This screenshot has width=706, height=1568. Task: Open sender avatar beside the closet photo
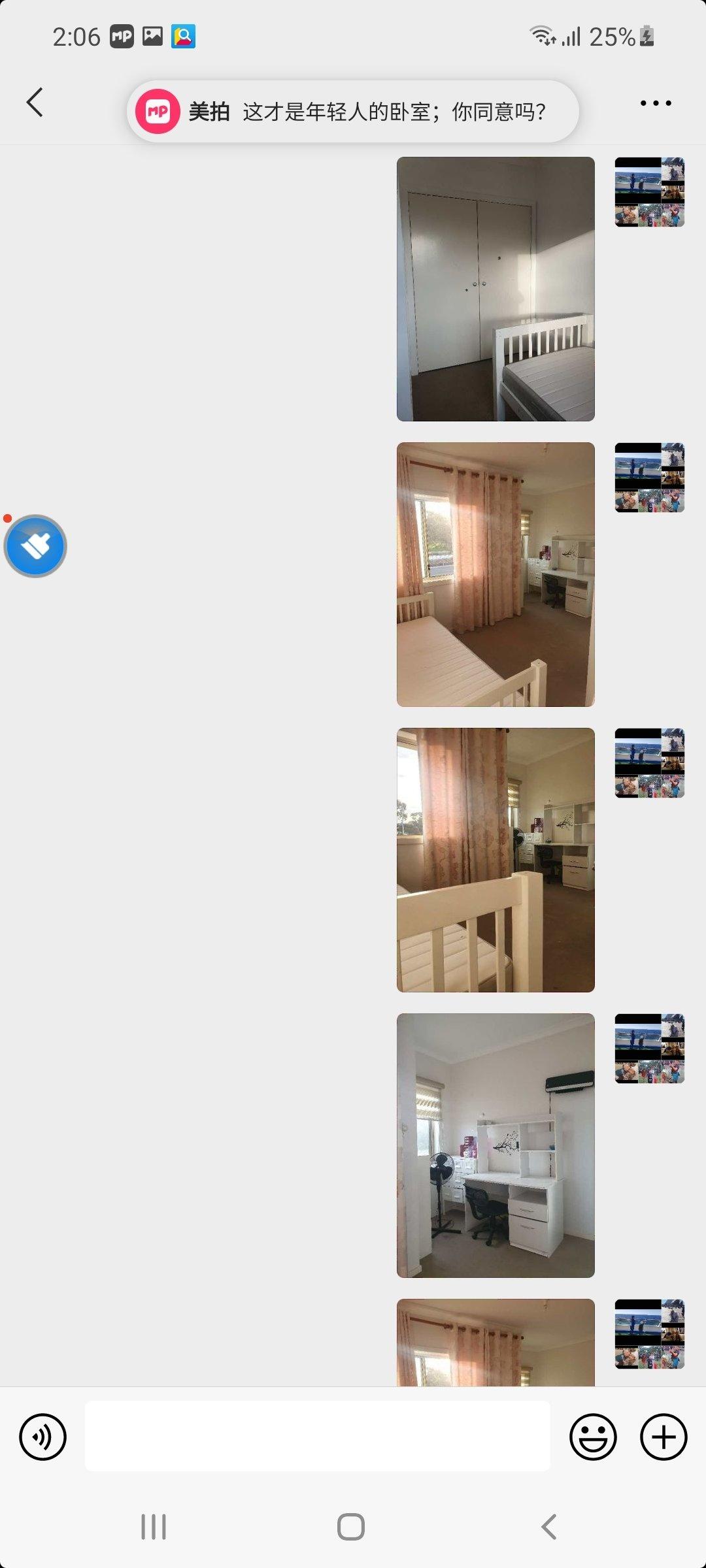(649, 192)
